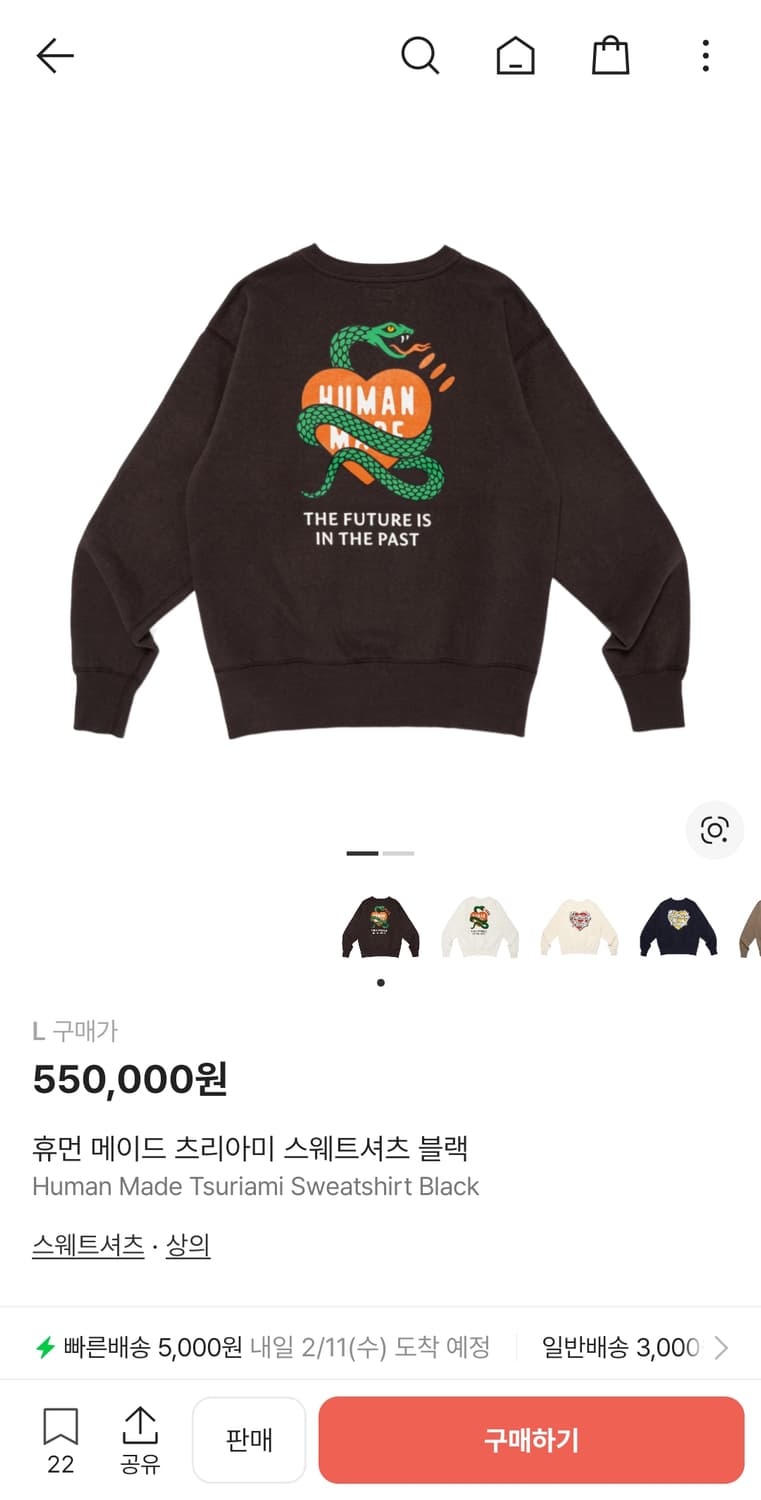
Task: Tap the 판매 sell button
Action: [249, 1438]
